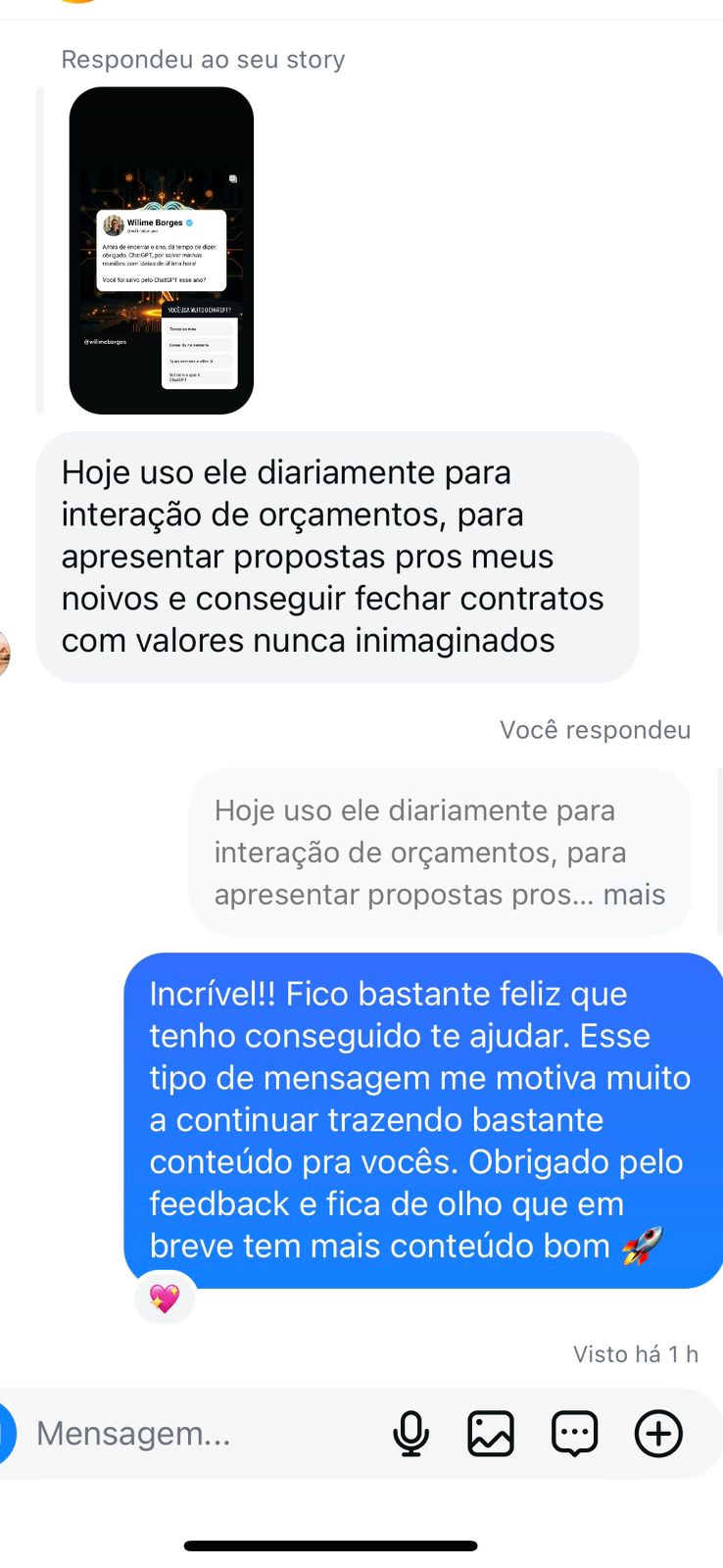Open the photo gallery picker icon
The width and height of the screenshot is (723, 1568).
pyautogui.click(x=491, y=1434)
